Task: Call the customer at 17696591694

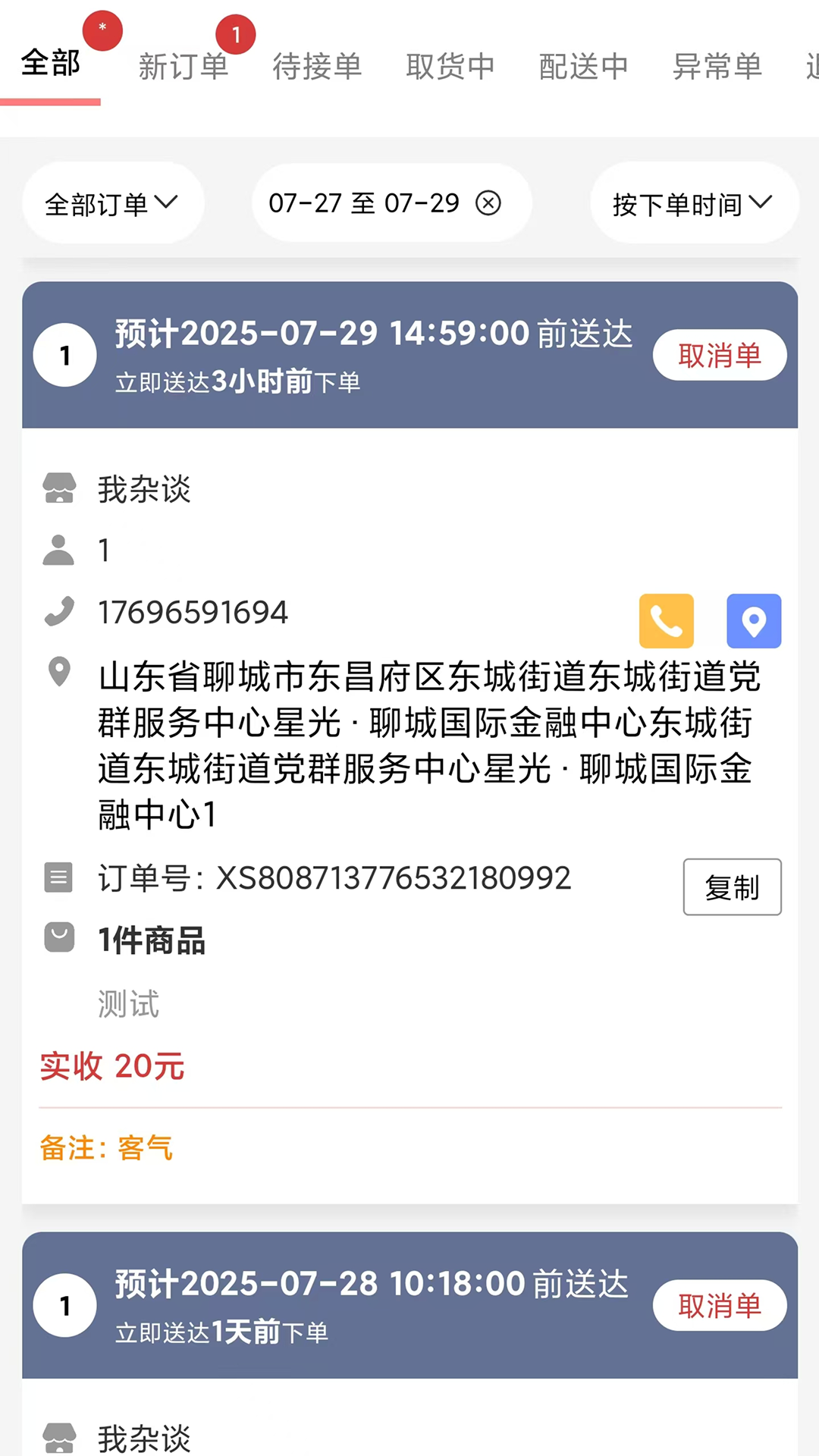Action: tap(666, 621)
